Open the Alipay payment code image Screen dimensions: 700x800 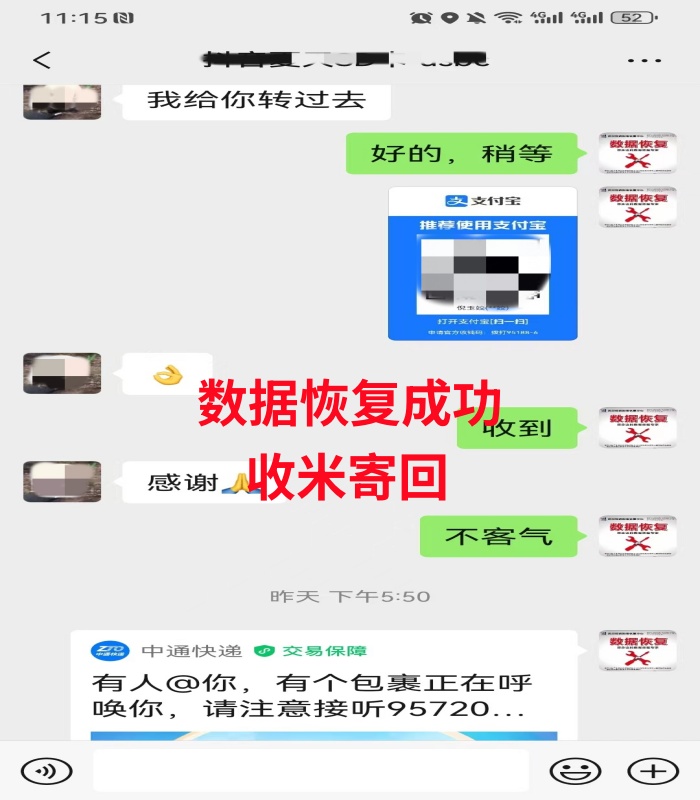(482, 263)
